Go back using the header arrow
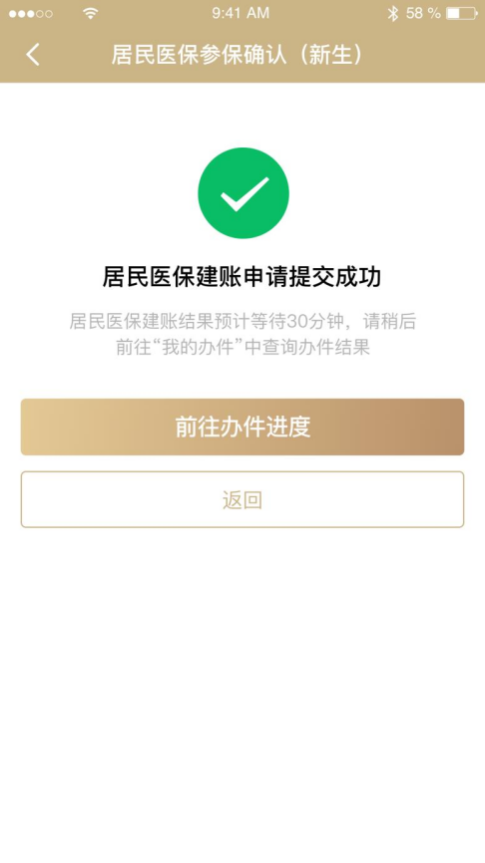Image resolution: width=485 pixels, height=863 pixels. pyautogui.click(x=33, y=55)
